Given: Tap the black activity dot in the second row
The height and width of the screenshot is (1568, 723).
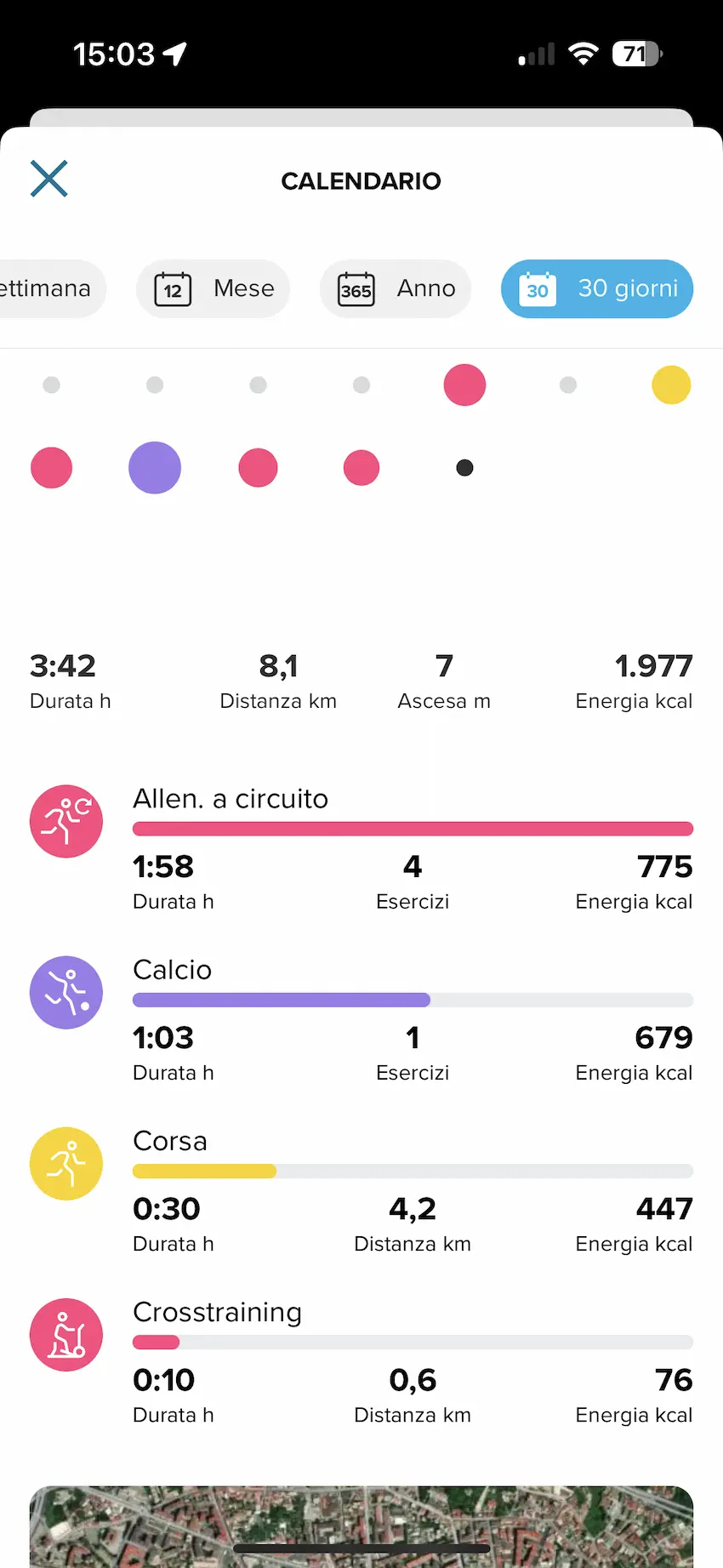Looking at the screenshot, I should (464, 467).
